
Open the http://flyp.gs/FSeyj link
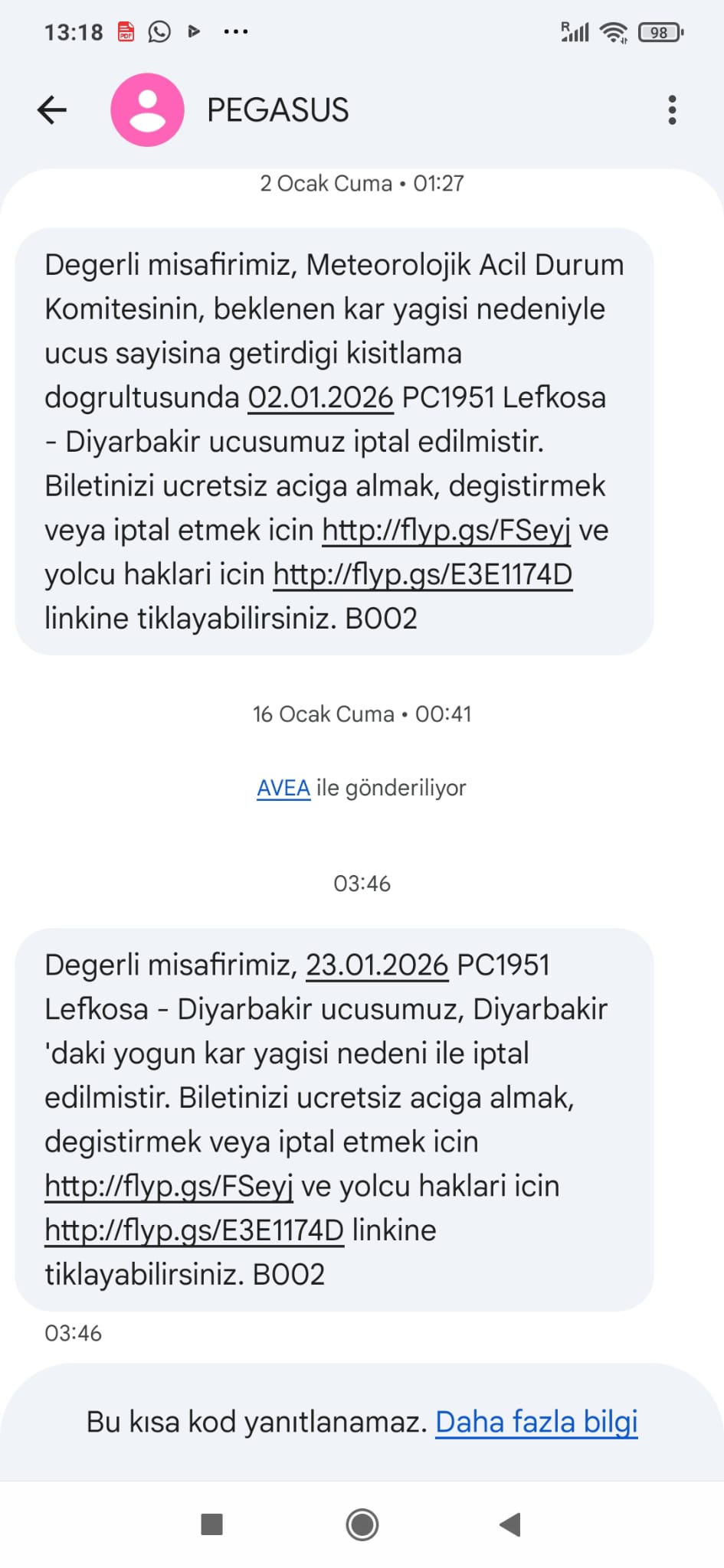click(x=447, y=529)
